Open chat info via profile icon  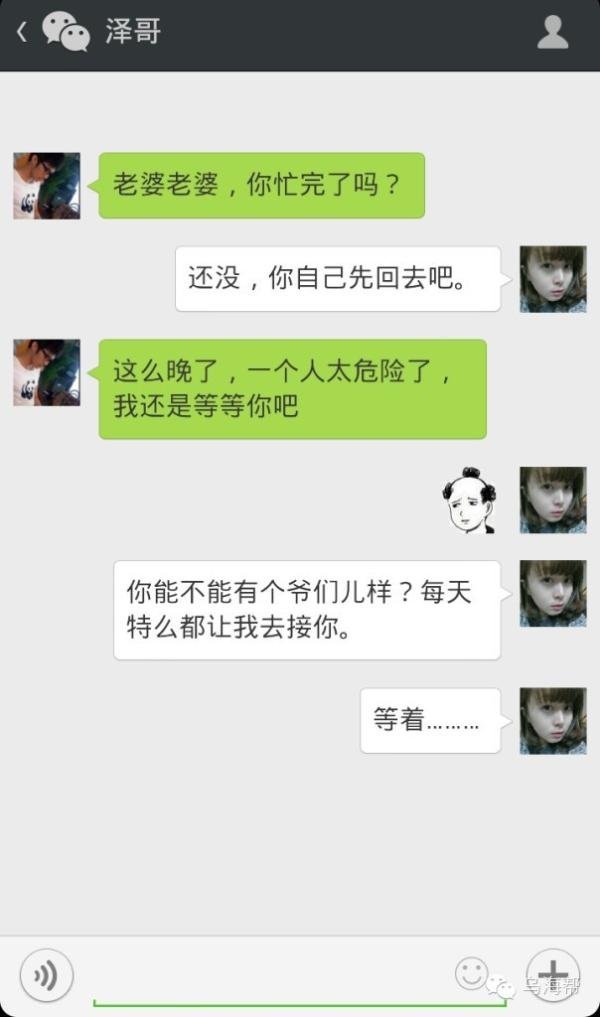[x=552, y=32]
